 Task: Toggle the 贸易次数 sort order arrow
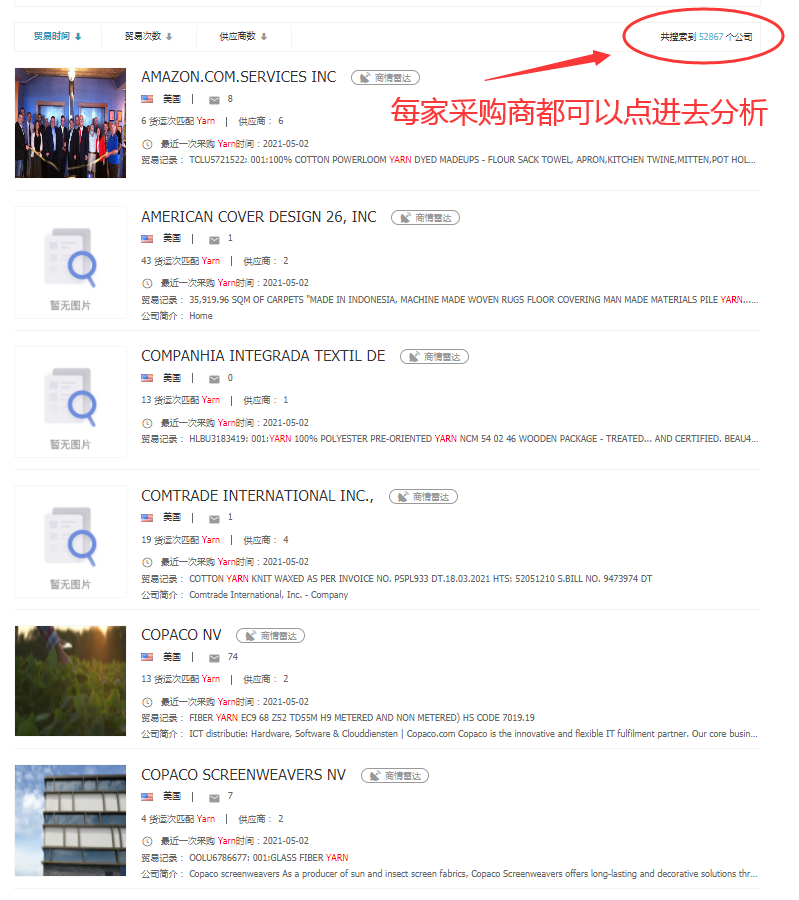(x=170, y=37)
